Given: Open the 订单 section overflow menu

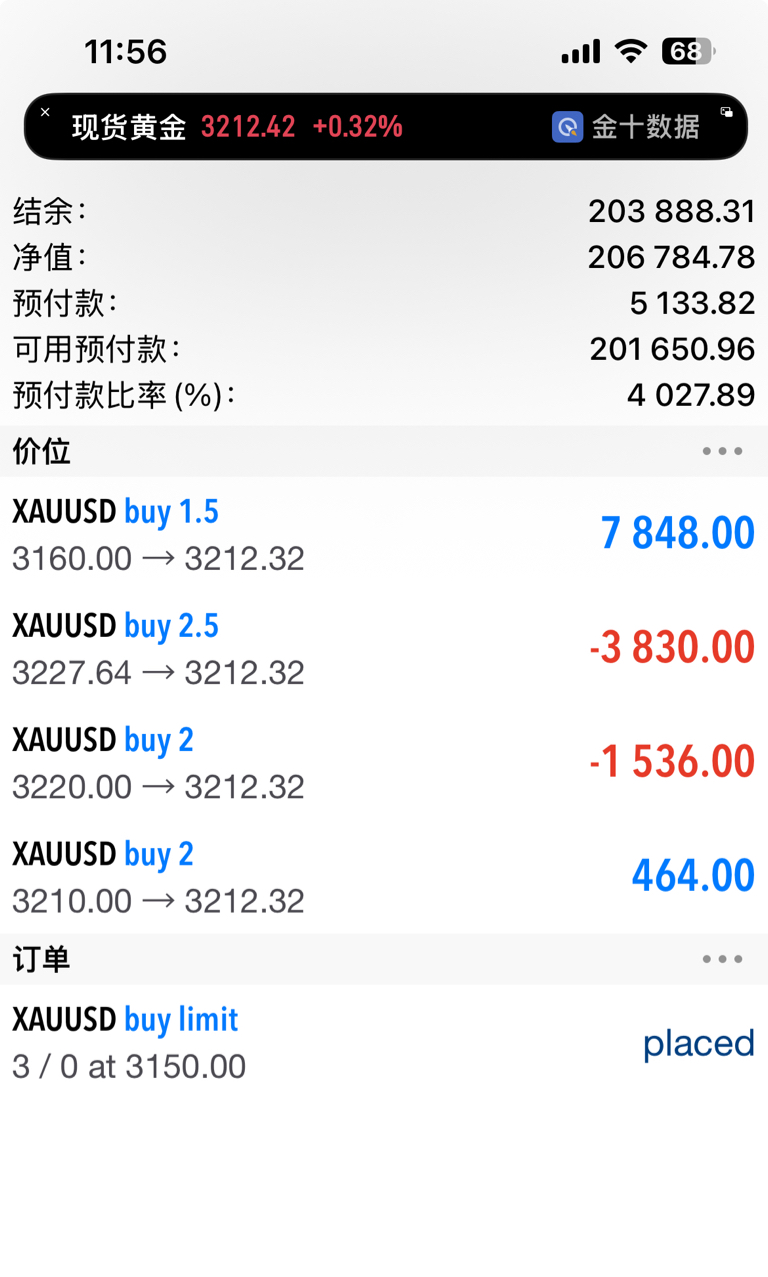Looking at the screenshot, I should coord(722,959).
